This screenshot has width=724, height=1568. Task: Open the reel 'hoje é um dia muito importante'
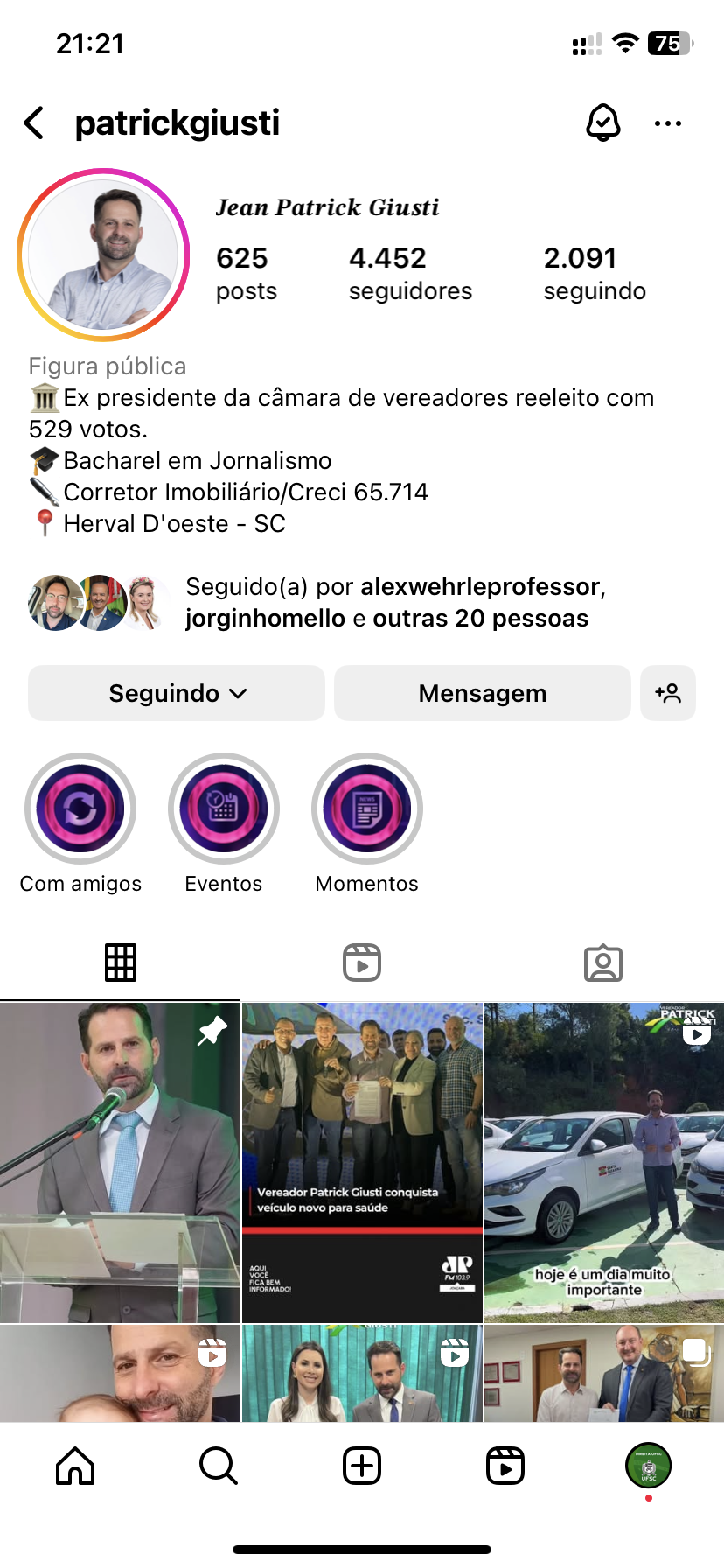click(x=604, y=1162)
